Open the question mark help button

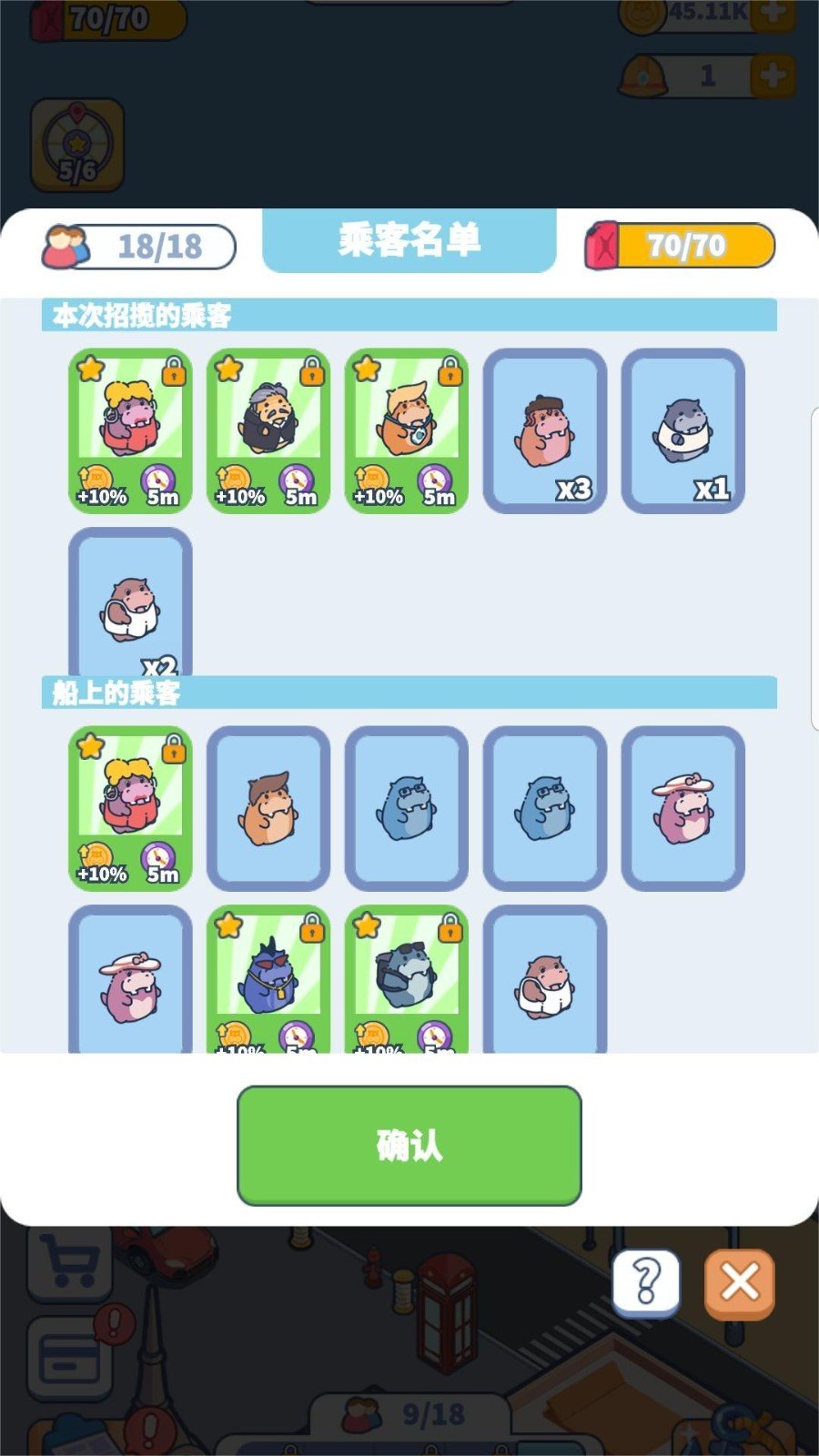coord(646,1283)
